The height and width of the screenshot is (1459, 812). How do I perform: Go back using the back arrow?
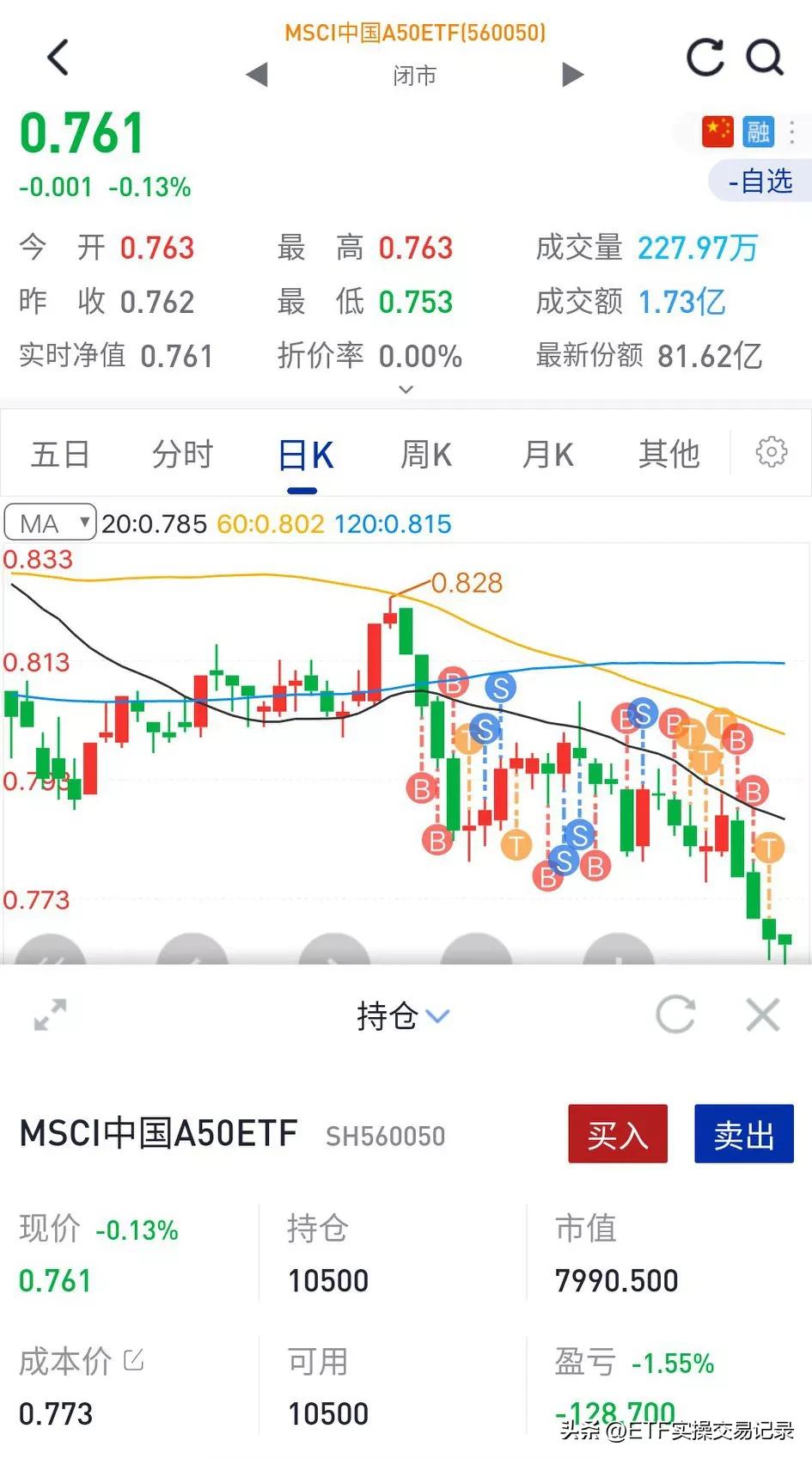click(x=57, y=58)
